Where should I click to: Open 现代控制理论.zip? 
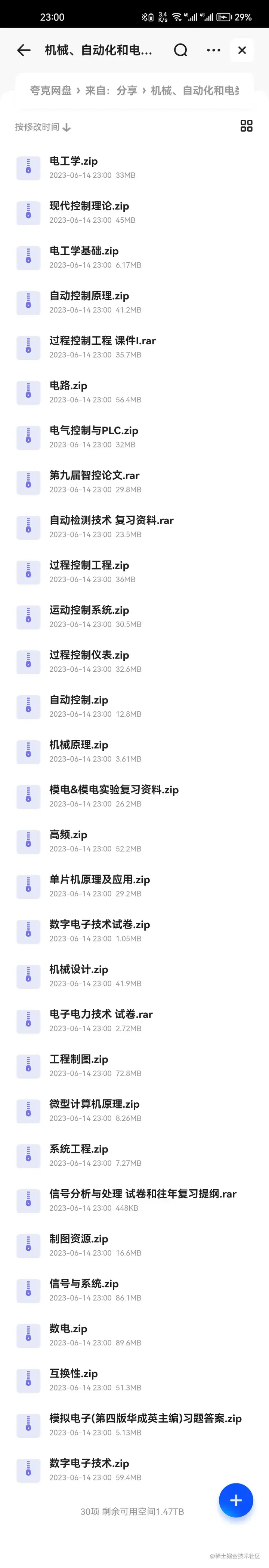pyautogui.click(x=89, y=206)
